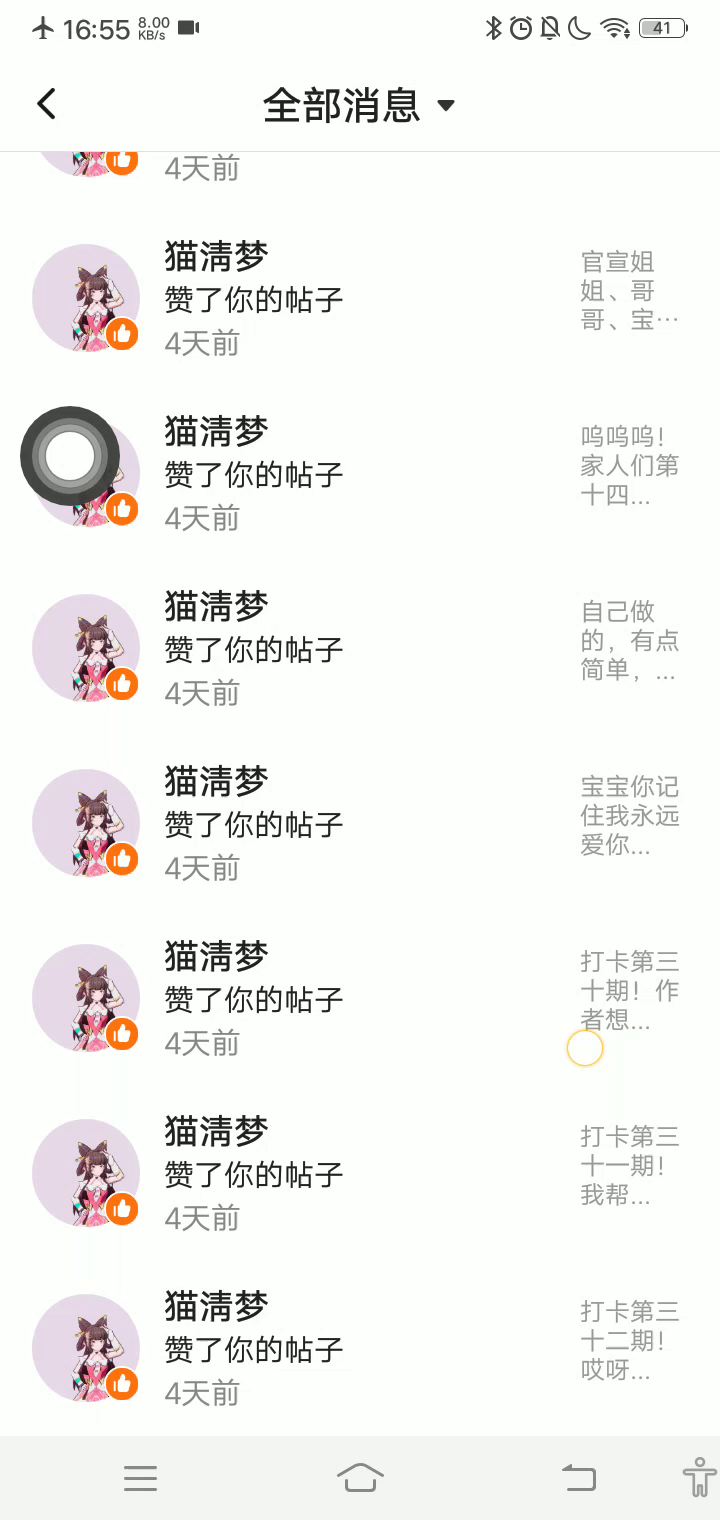Open the like notification for 呜呜呜！家人们 post
720x1520 pixels.
coord(360,474)
